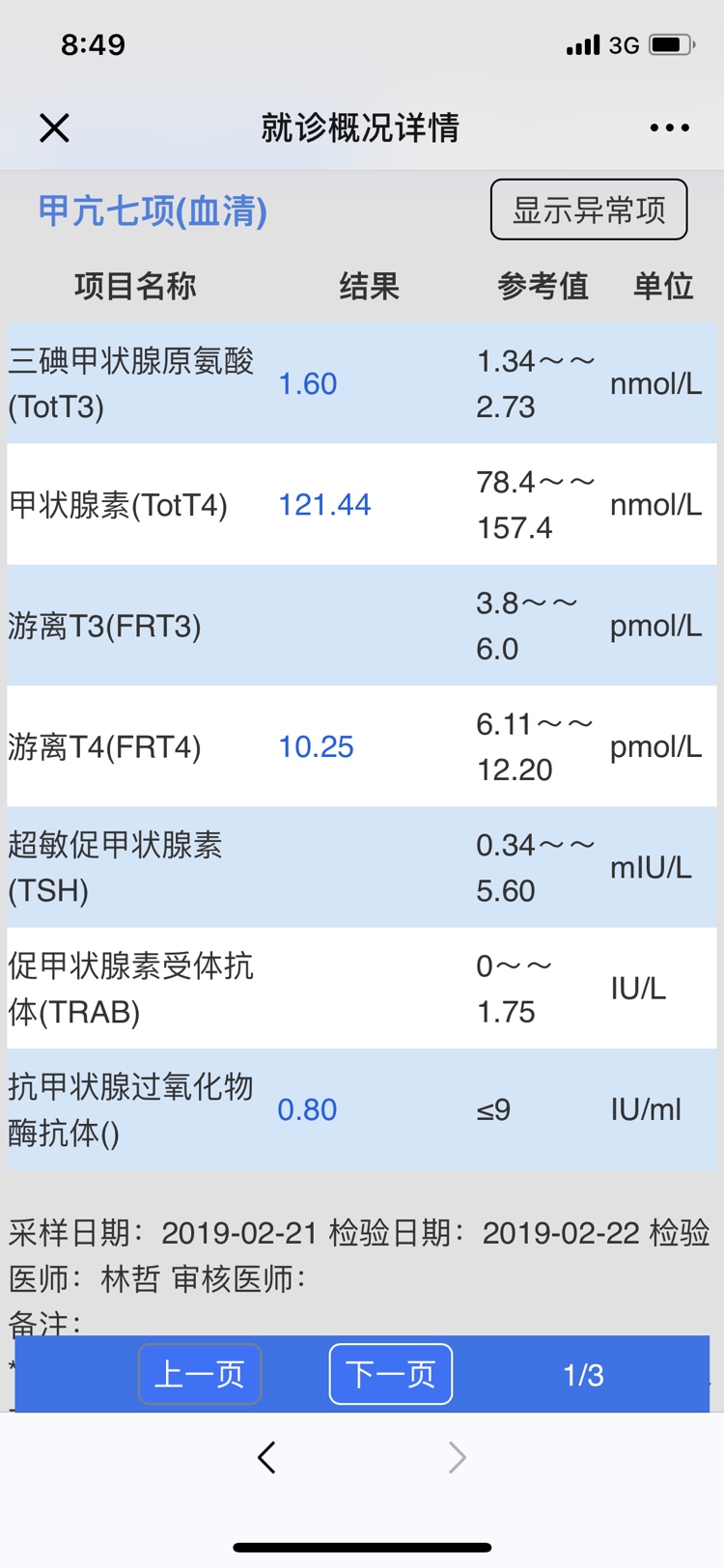
Task: Go to next page with 下一页
Action: 391,1374
